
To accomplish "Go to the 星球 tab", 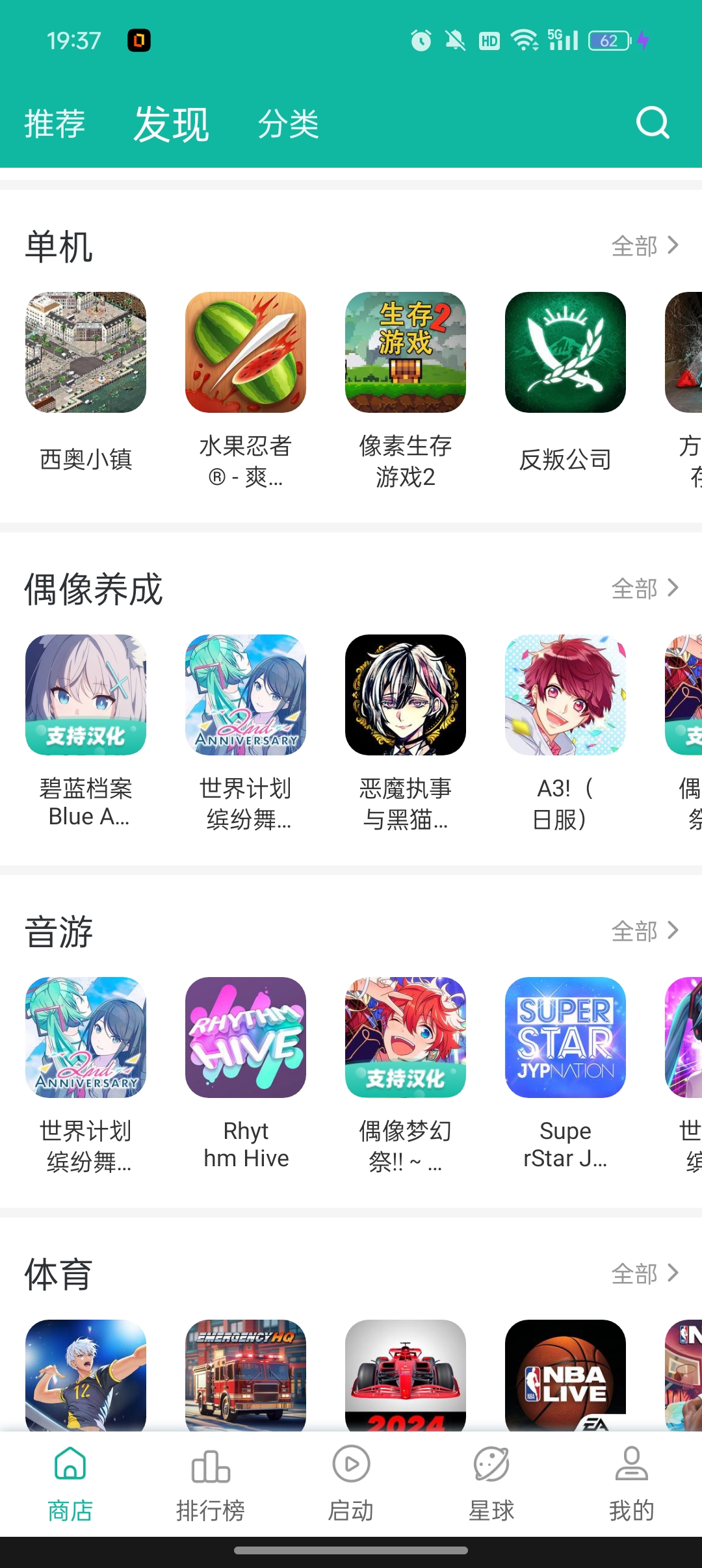I will tap(491, 1483).
